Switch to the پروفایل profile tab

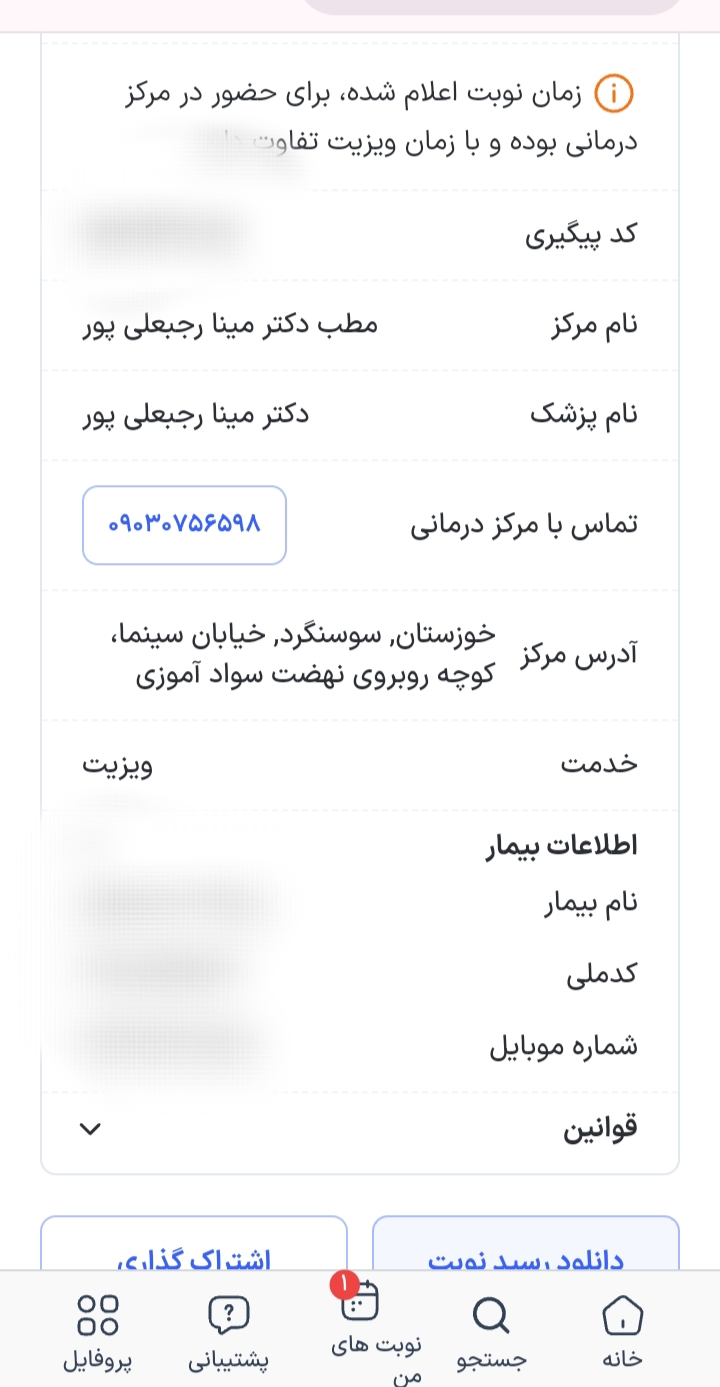point(98,1330)
